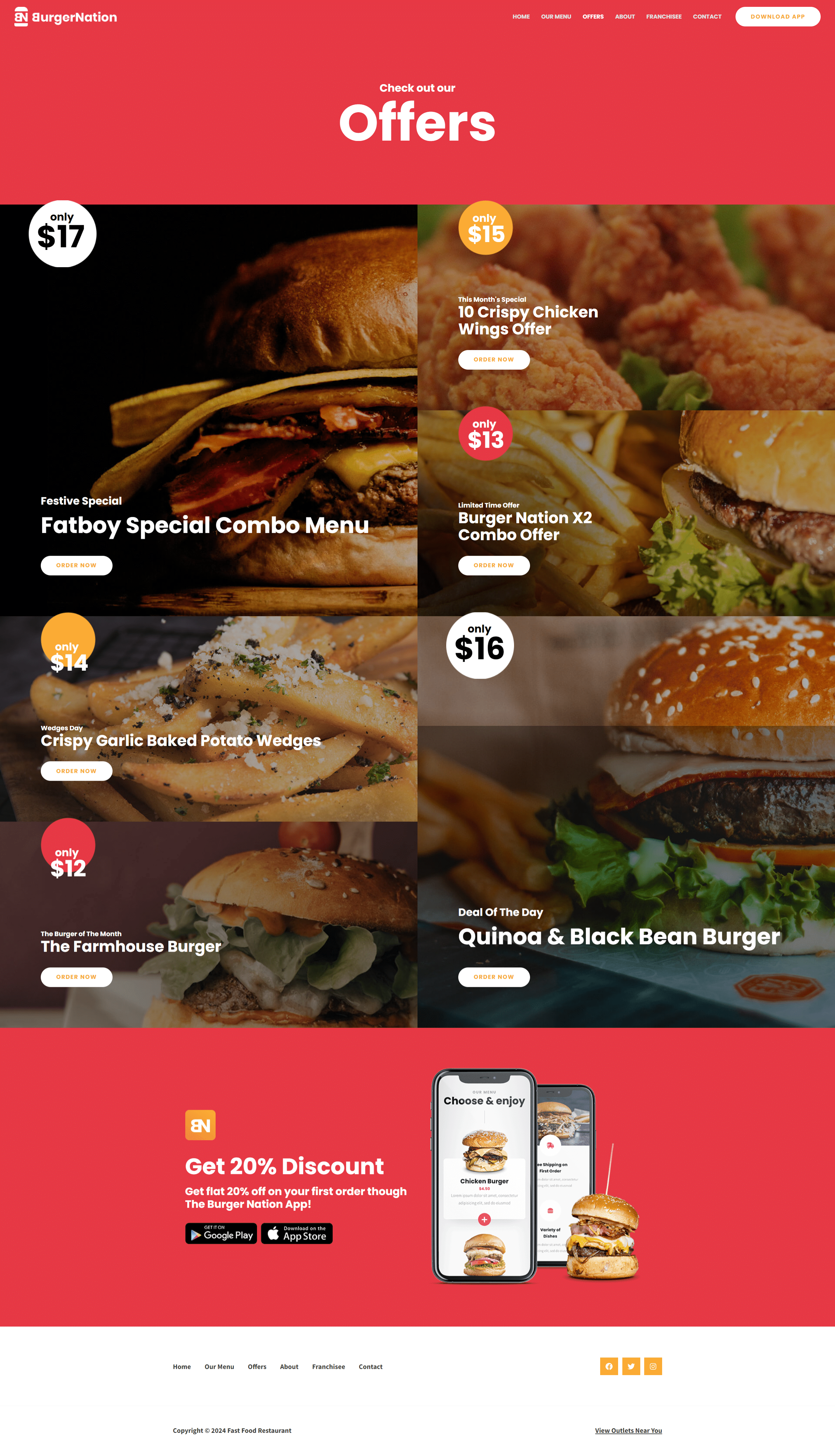Open the Contact link in the top navigation
Viewport: 835px width, 1456px height.
706,17
